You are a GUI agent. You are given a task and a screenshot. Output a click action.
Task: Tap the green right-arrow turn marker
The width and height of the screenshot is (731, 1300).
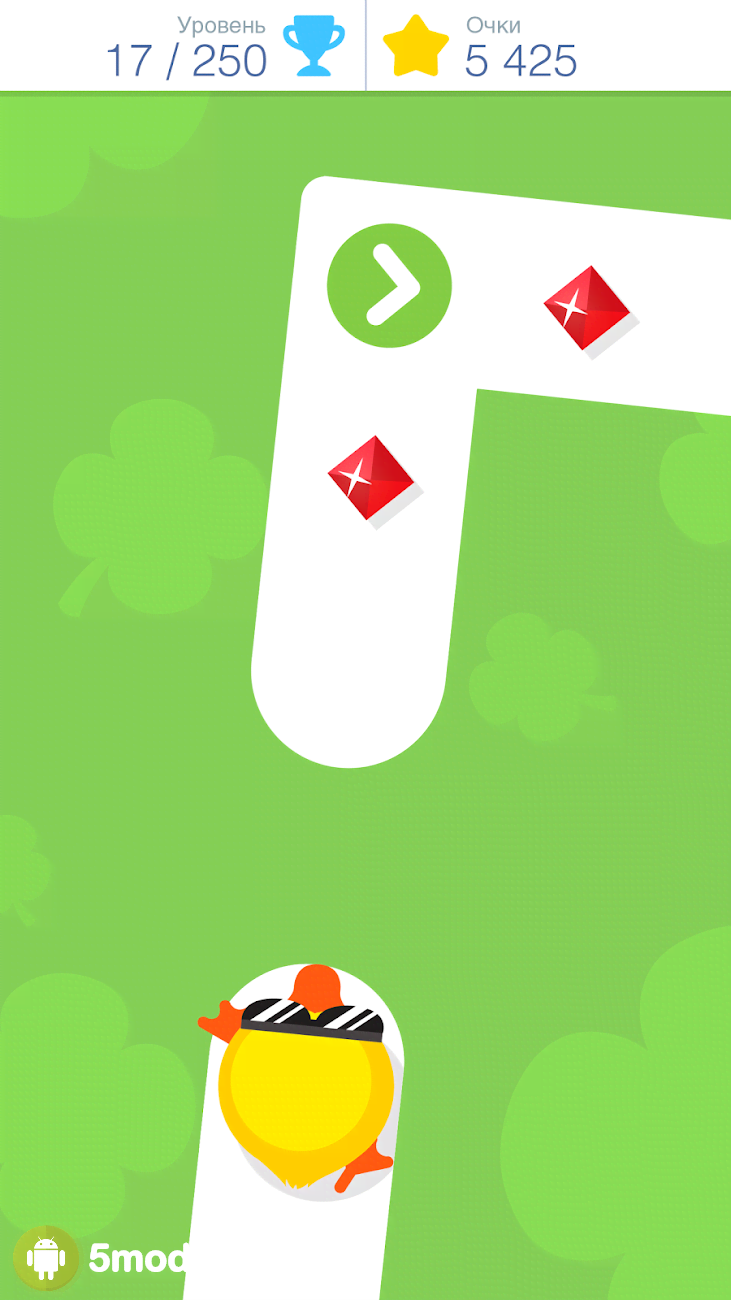pos(389,286)
